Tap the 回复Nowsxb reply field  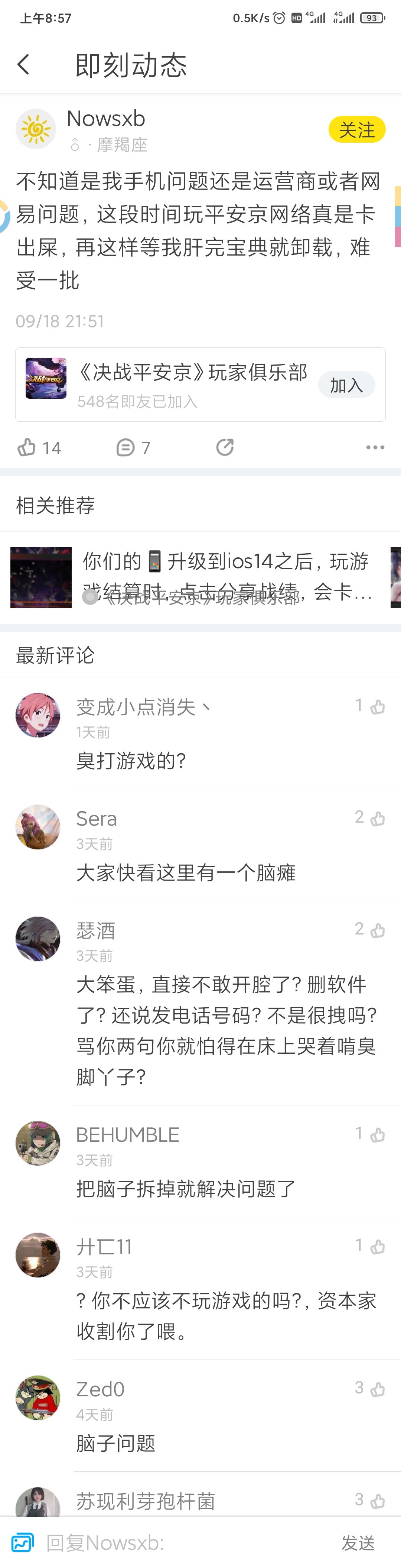coord(183,1543)
